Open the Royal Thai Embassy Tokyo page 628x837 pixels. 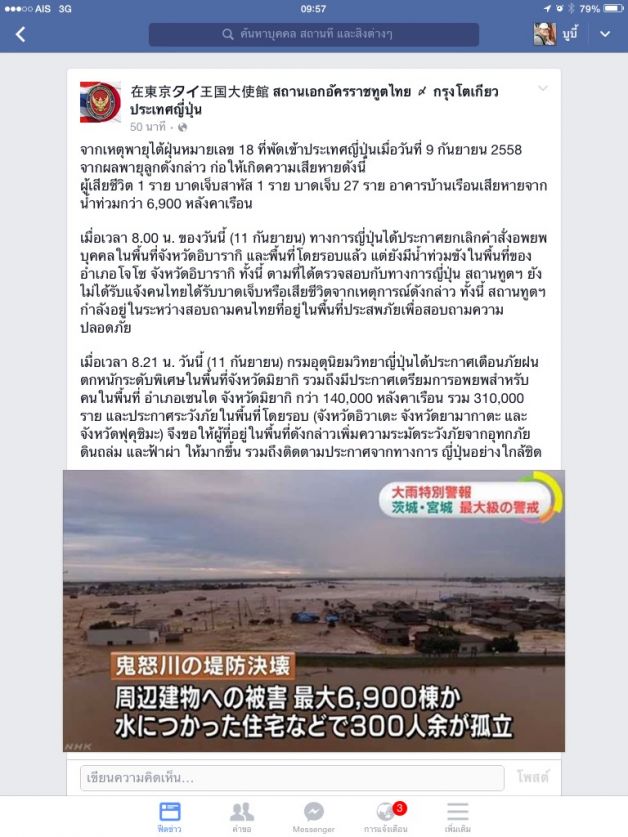point(315,92)
